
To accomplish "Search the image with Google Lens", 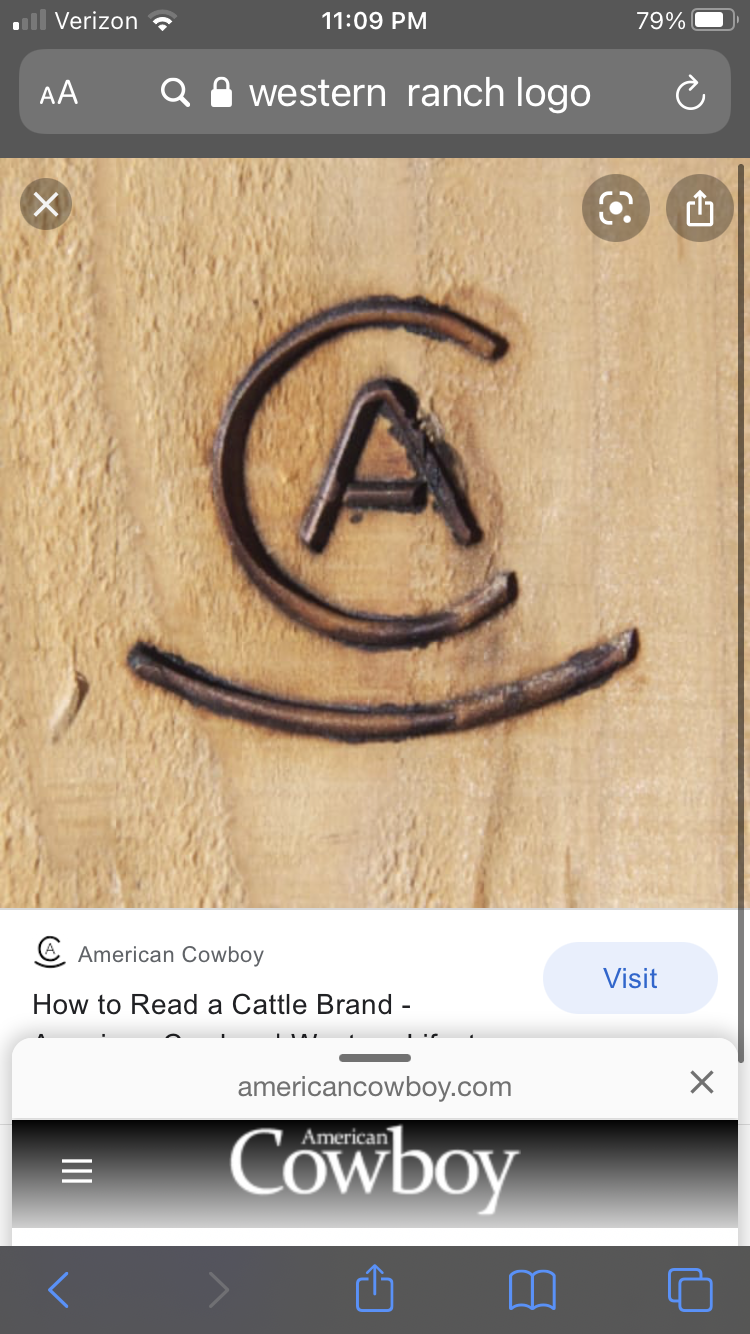I will tap(615, 208).
